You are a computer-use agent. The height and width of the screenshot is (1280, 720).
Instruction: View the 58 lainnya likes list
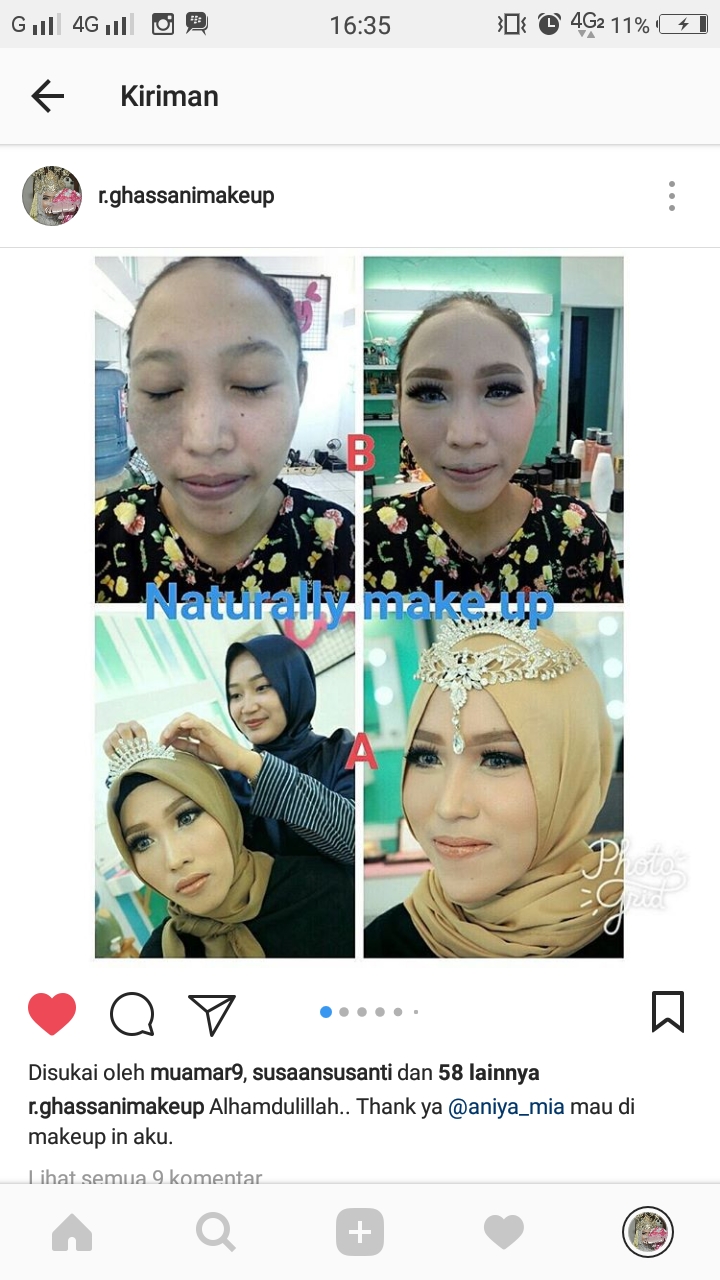(x=489, y=1073)
